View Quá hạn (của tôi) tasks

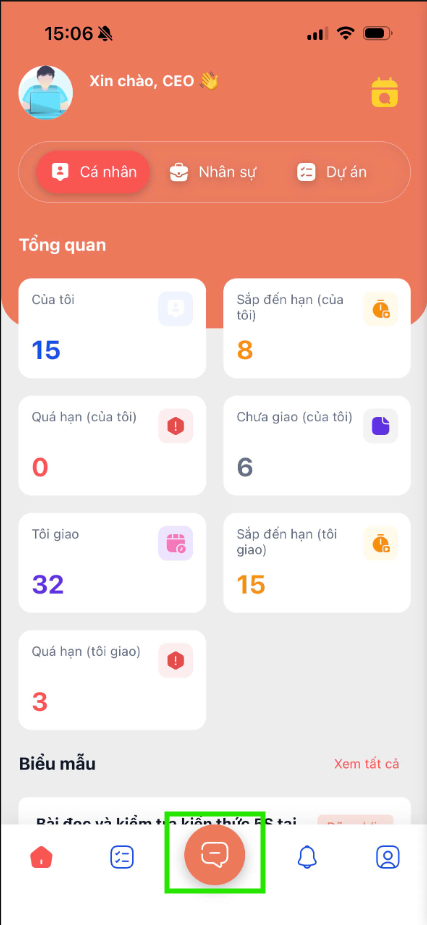pyautogui.click(x=112, y=445)
